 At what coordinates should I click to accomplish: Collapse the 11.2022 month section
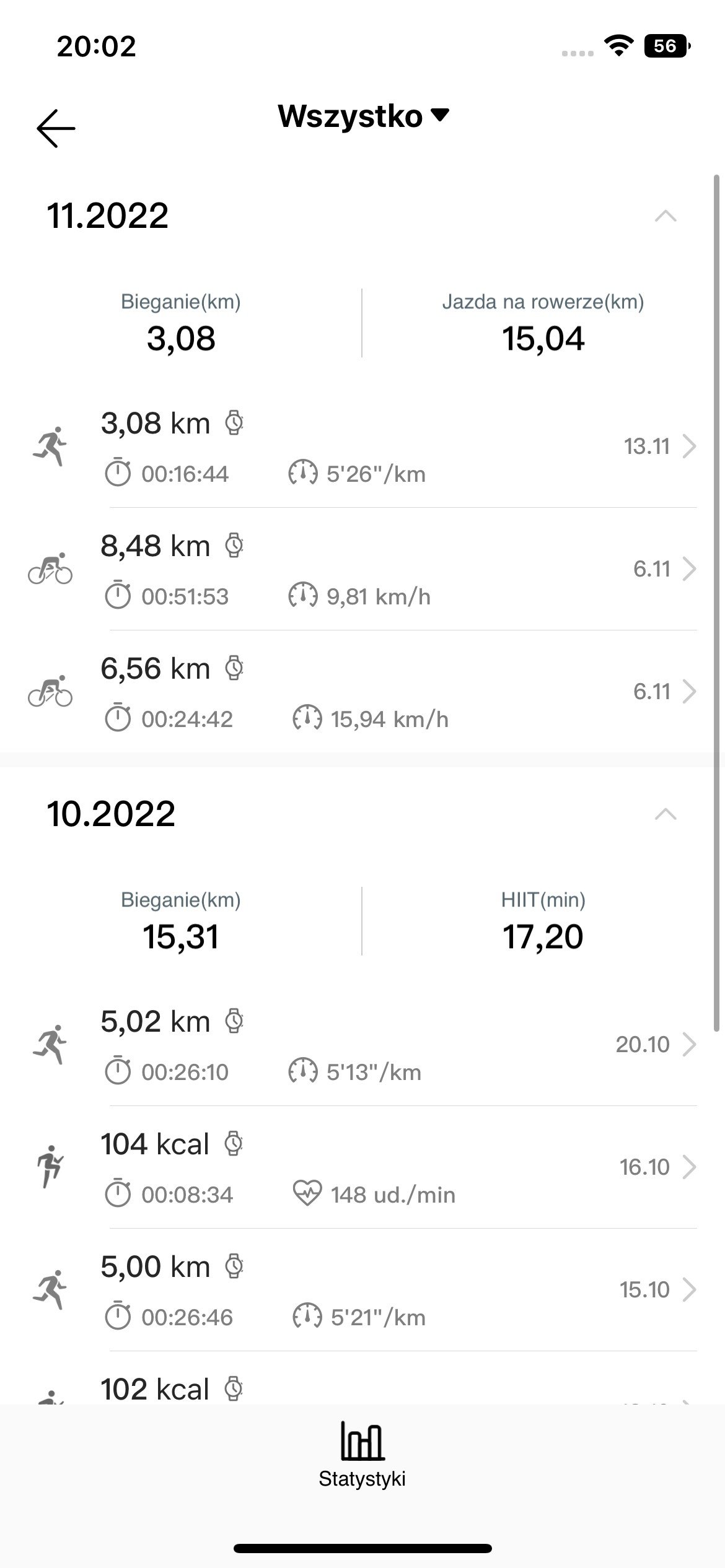666,216
